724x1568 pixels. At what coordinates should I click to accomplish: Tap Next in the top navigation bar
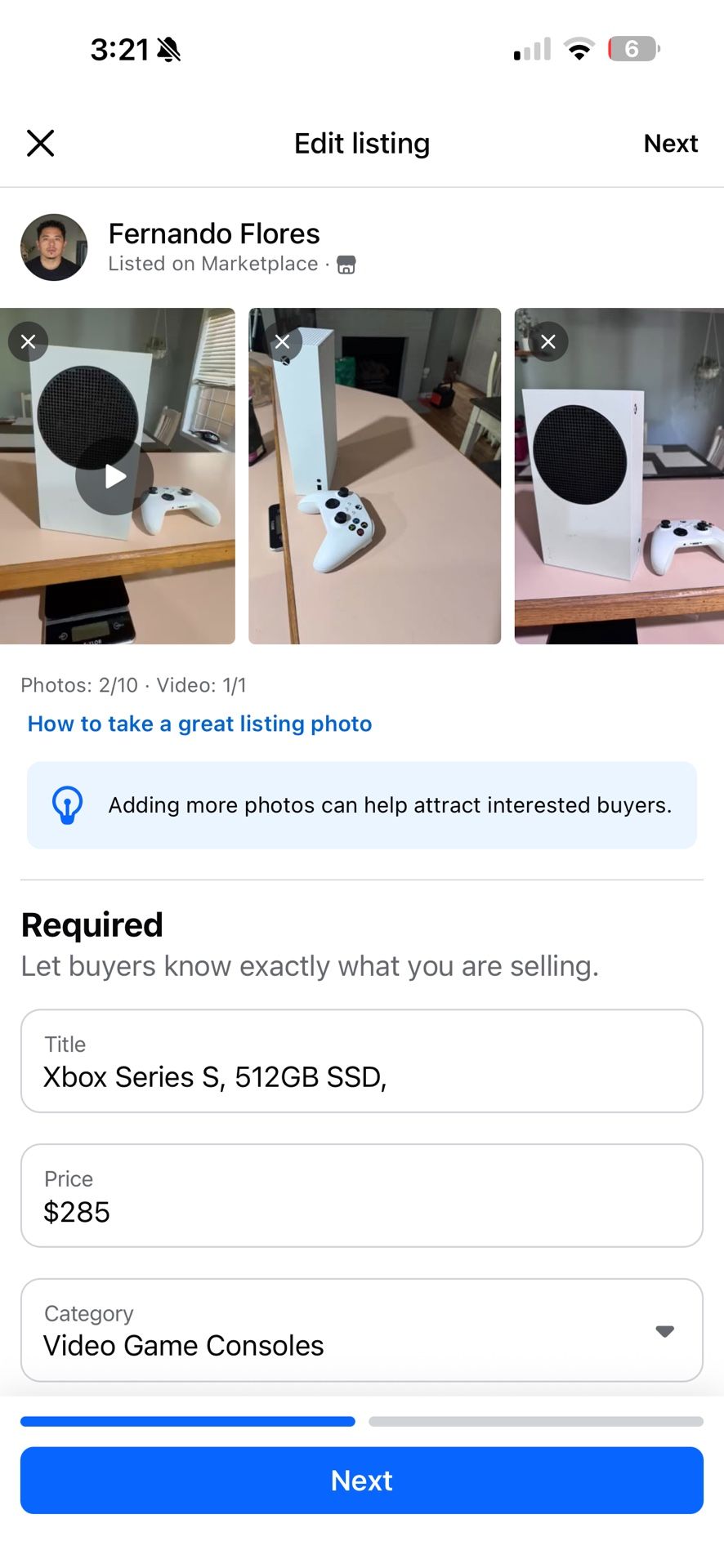coord(671,143)
